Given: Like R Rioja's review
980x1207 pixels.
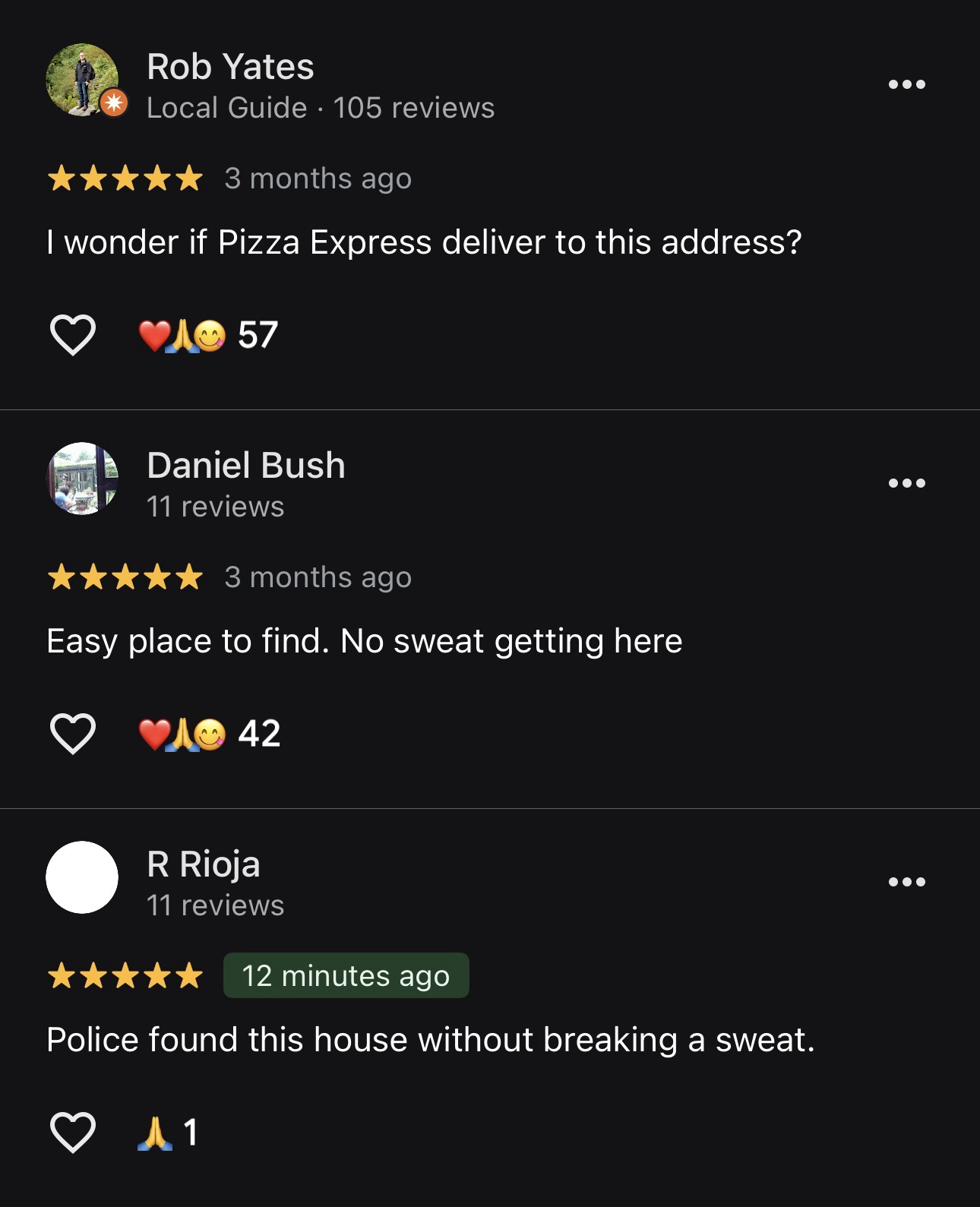Looking at the screenshot, I should click(x=72, y=1133).
